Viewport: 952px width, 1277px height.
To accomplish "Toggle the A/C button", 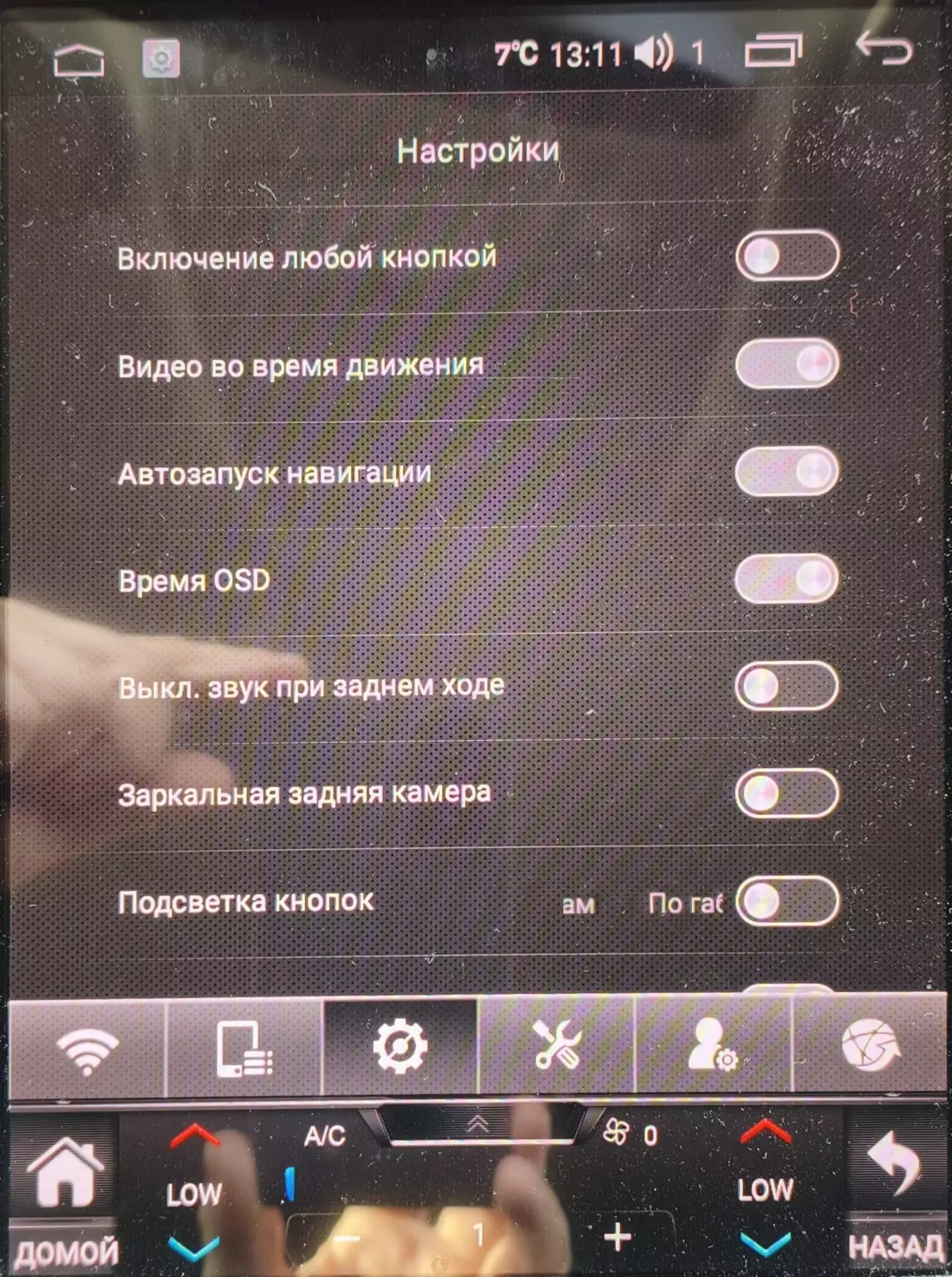I will tap(325, 1136).
